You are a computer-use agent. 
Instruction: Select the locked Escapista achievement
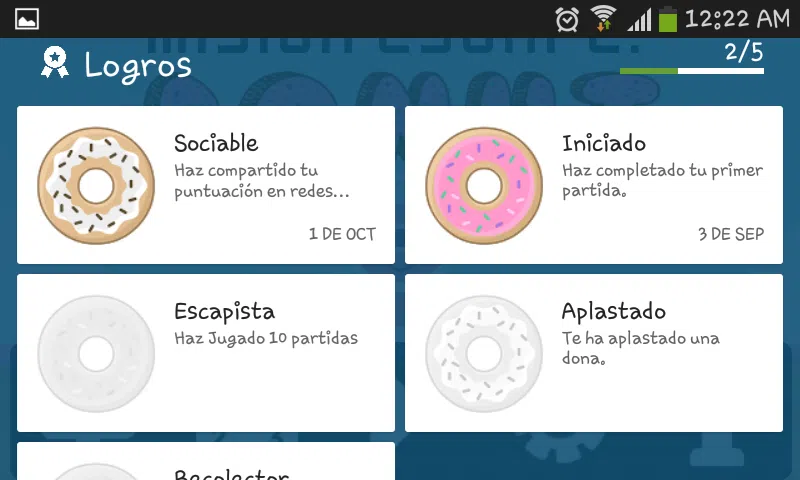click(206, 353)
